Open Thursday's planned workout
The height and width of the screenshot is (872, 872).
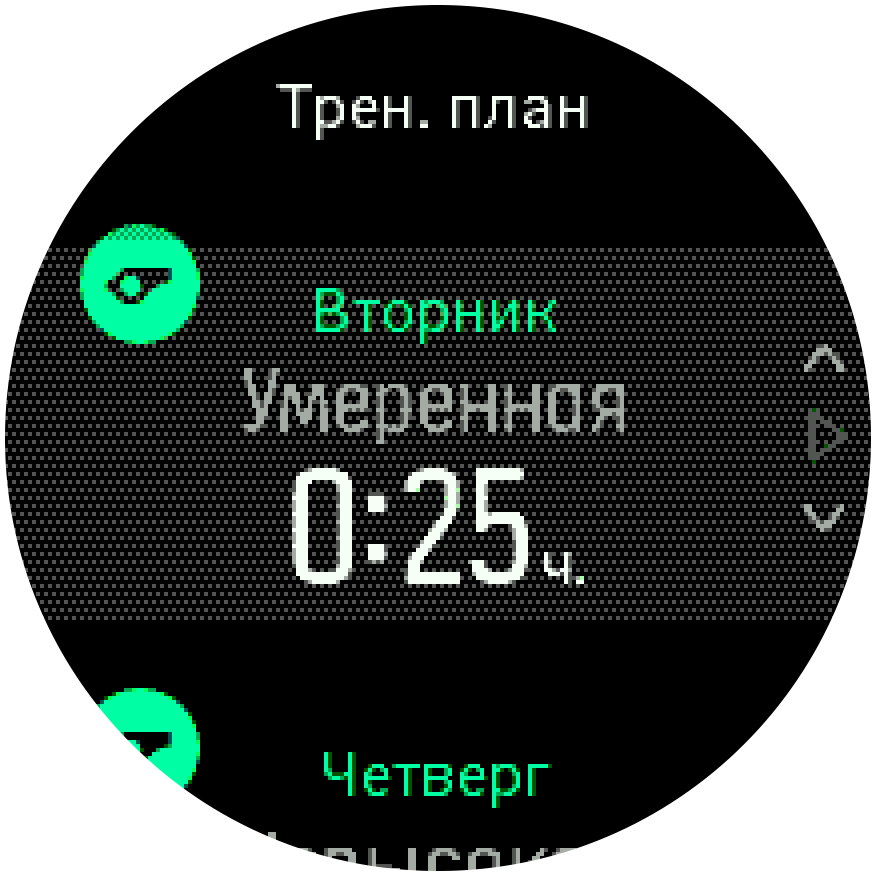436,776
